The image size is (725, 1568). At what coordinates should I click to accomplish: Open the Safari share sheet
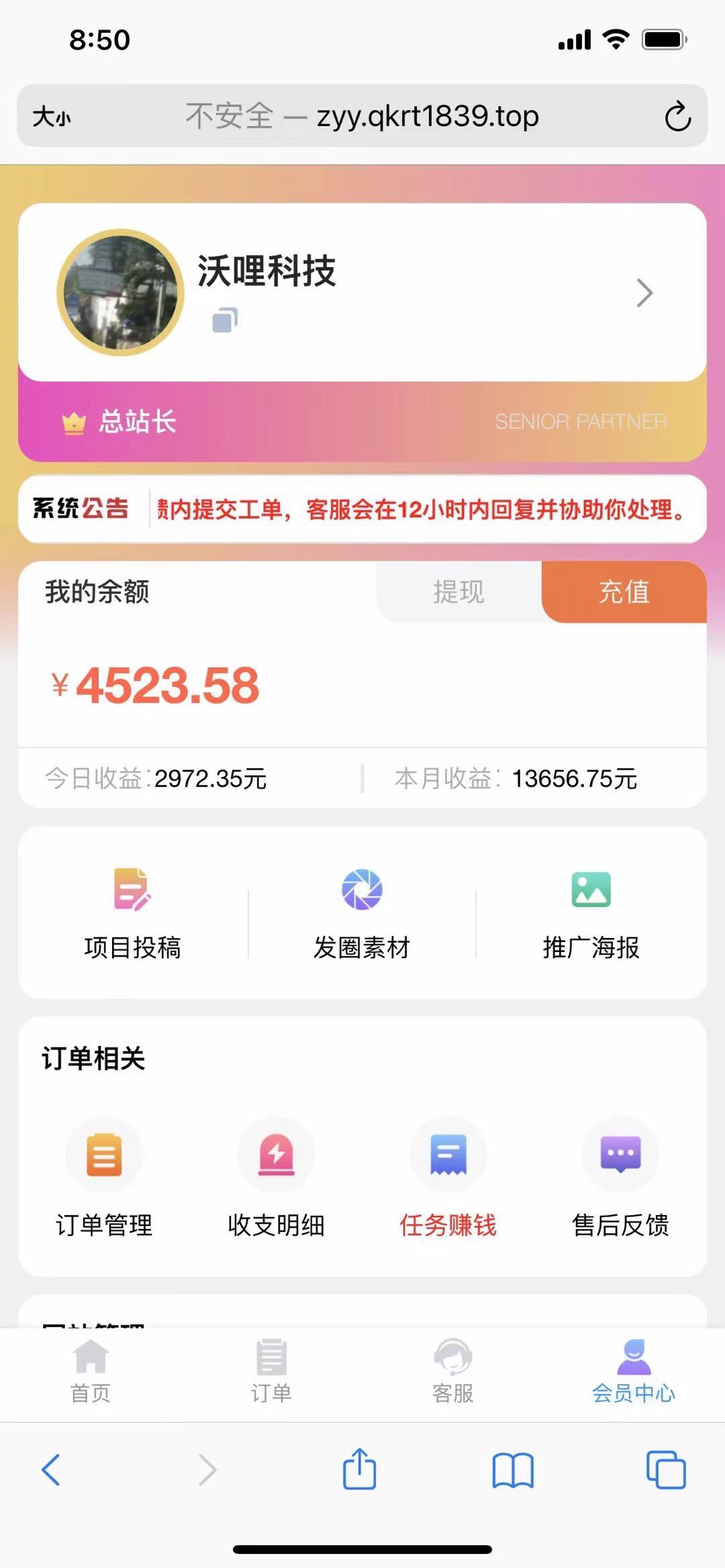tap(360, 1466)
